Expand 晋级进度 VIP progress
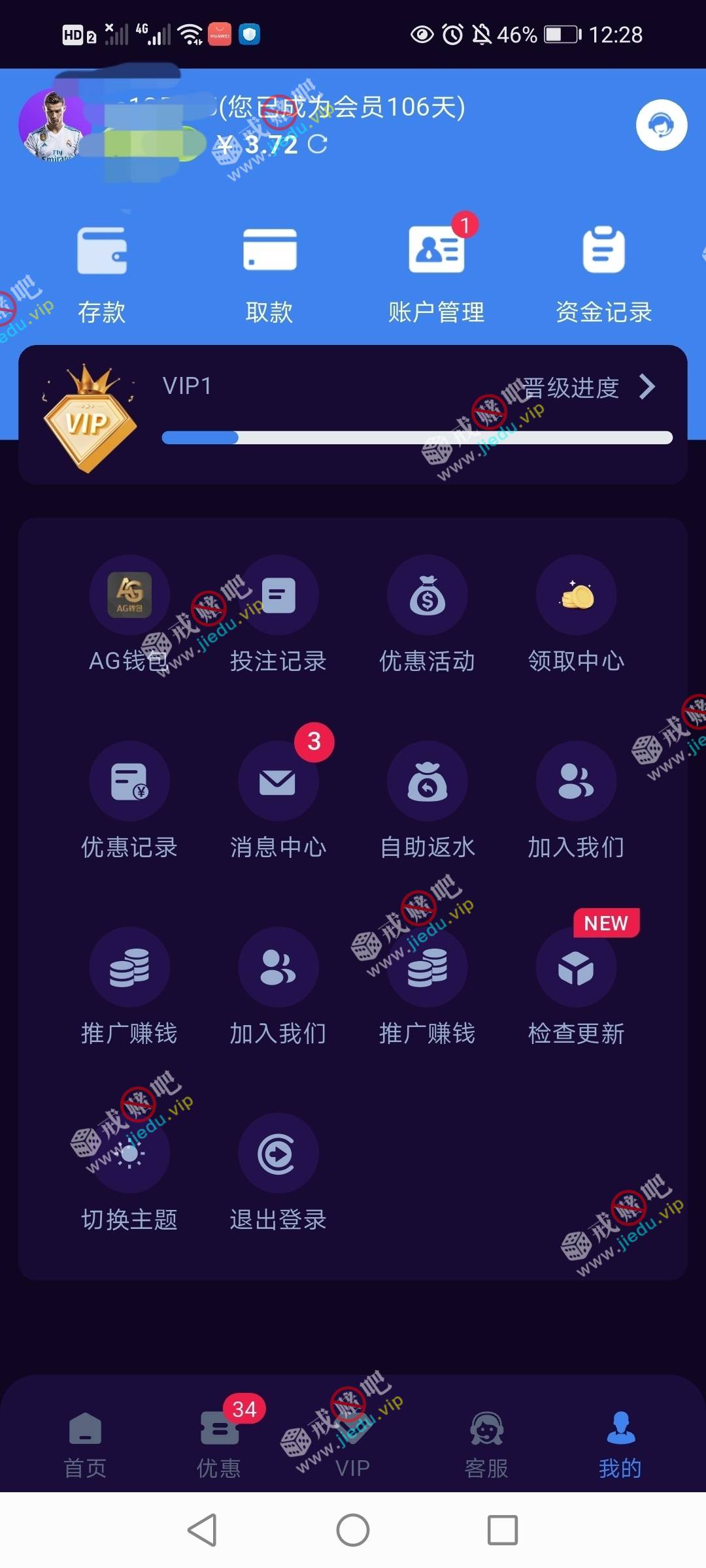The width and height of the screenshot is (706, 1568). 588,387
